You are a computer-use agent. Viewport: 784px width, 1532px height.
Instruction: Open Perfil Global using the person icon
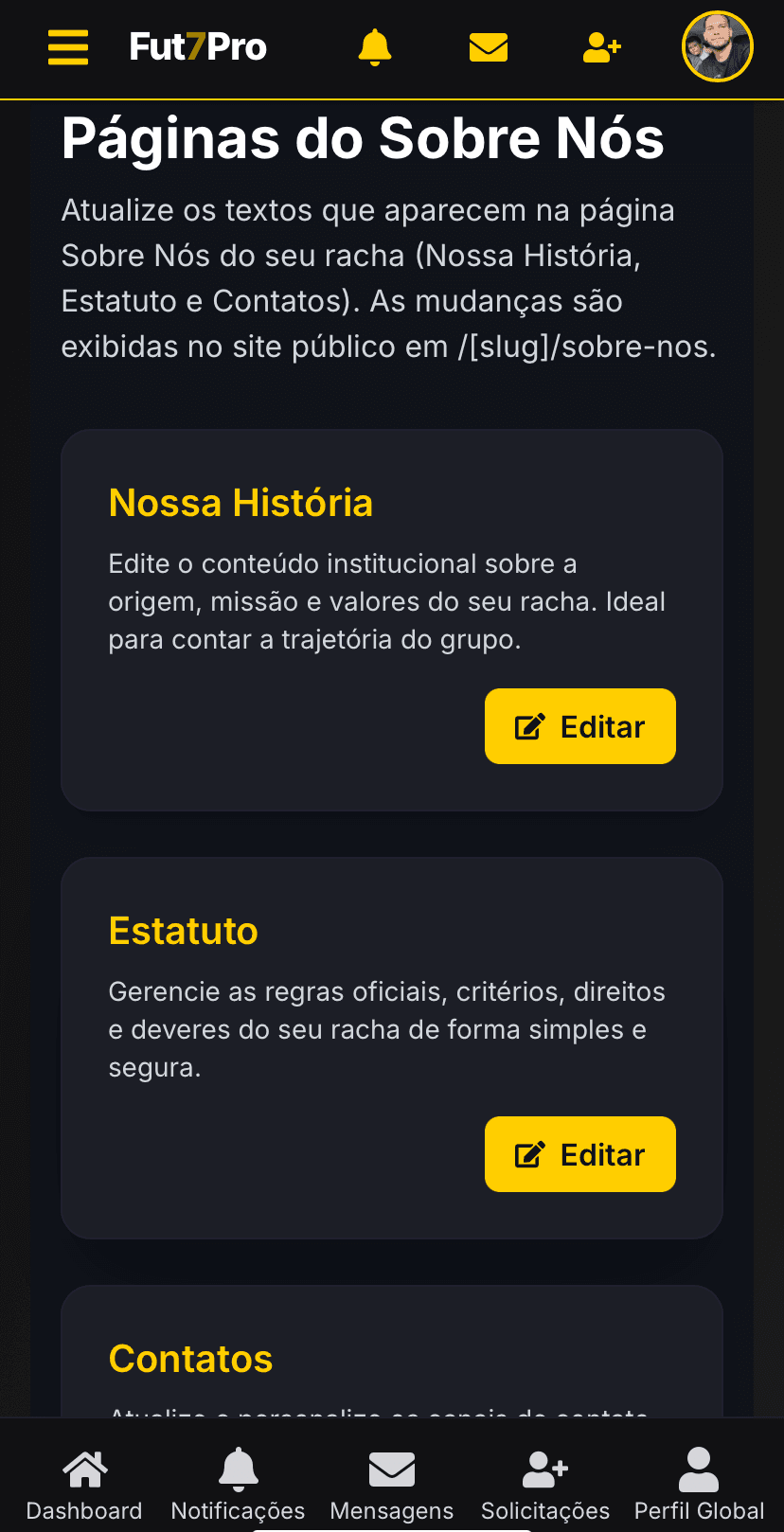(698, 1466)
